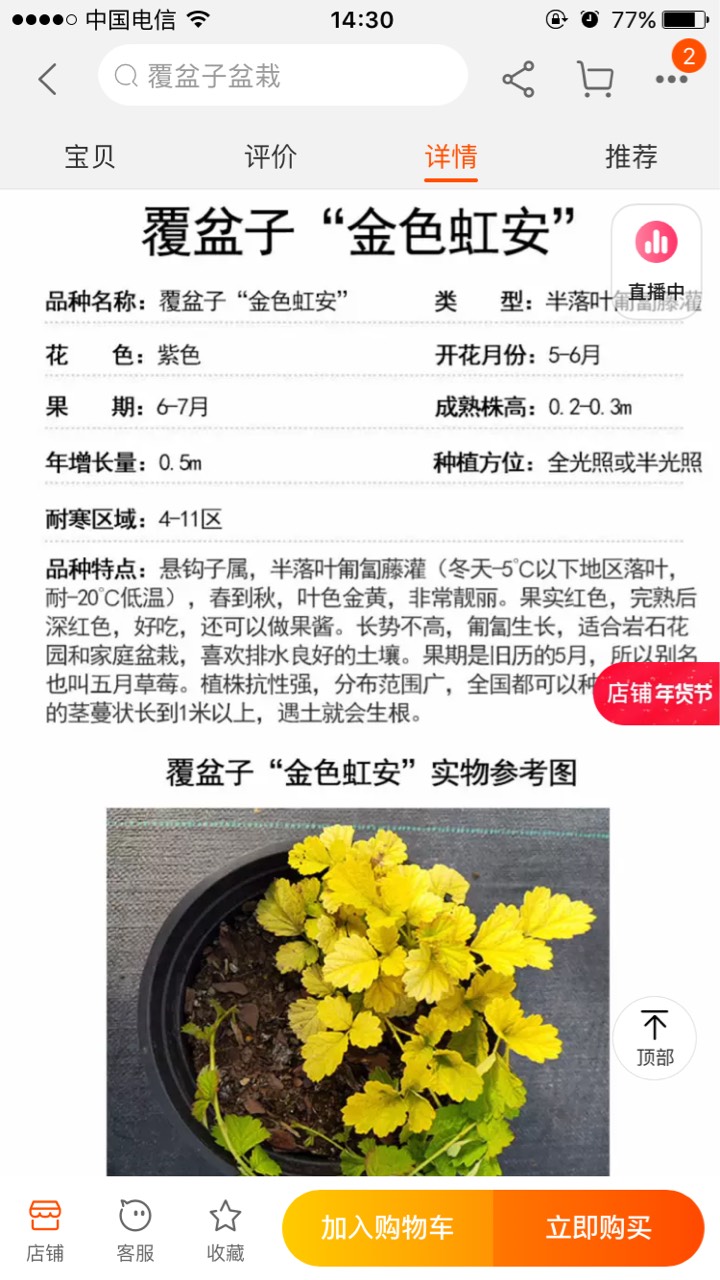Share this product
Viewport: 720px width, 1280px height.
(518, 78)
